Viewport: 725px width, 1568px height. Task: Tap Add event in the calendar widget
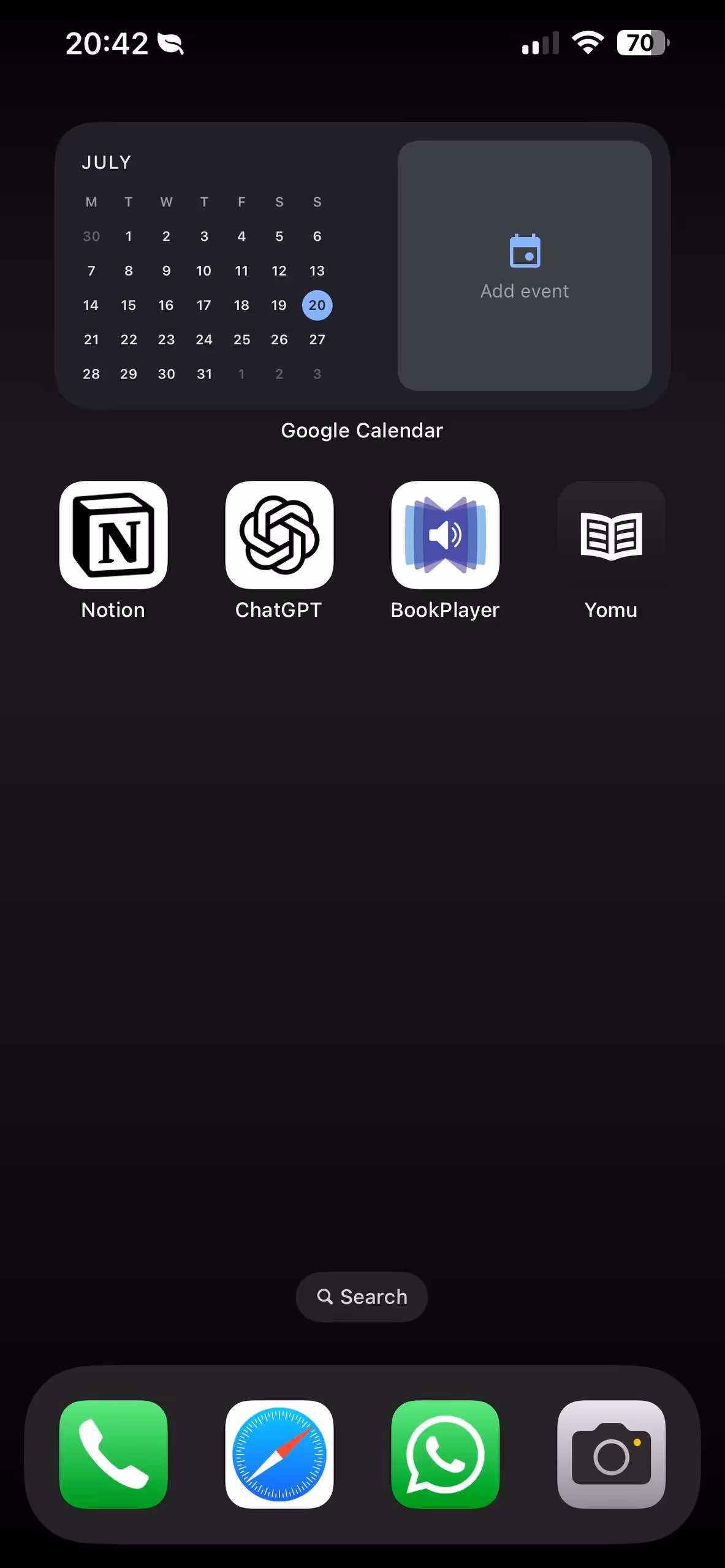click(525, 266)
